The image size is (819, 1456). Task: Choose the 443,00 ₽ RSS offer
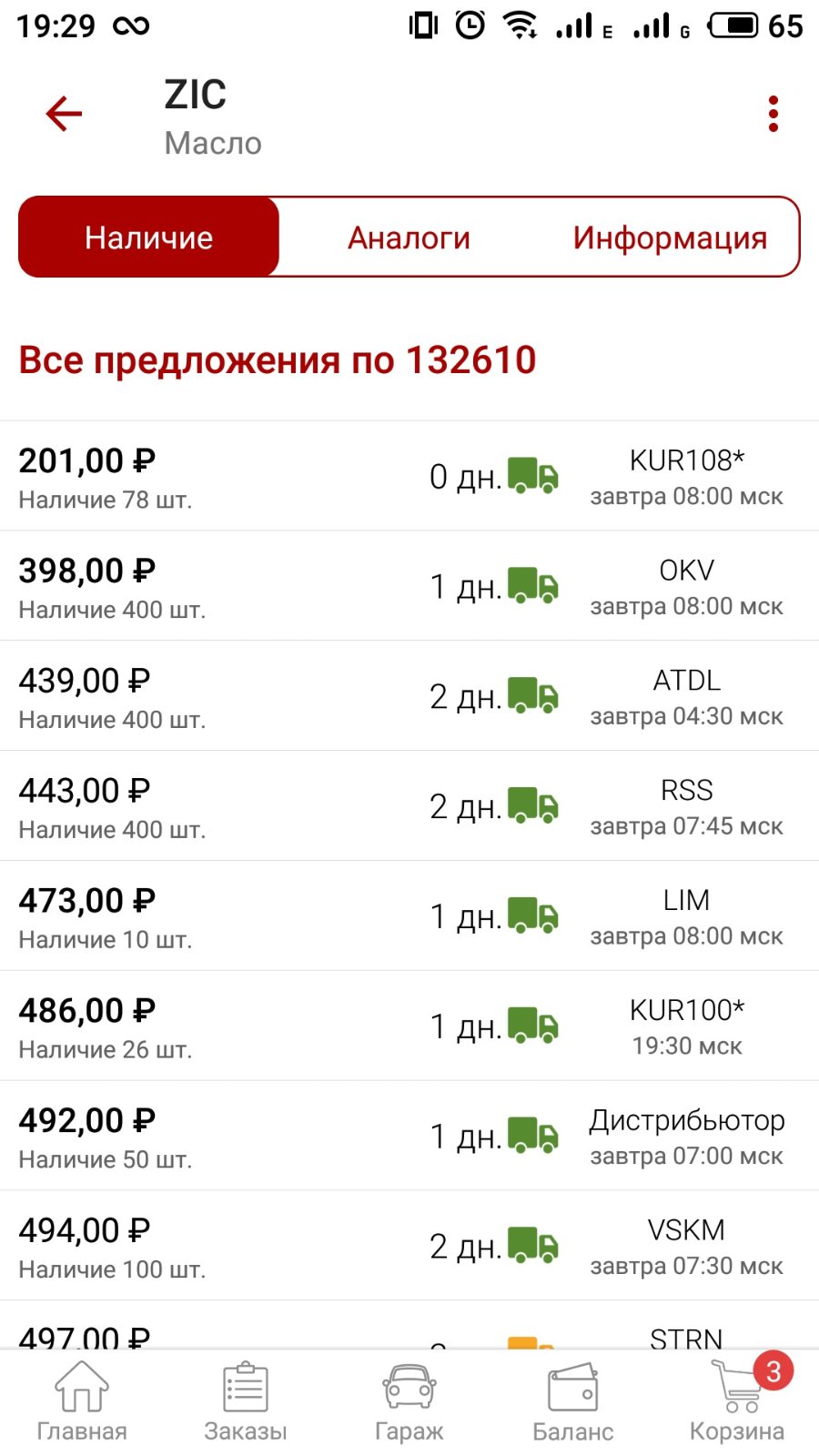(409, 806)
